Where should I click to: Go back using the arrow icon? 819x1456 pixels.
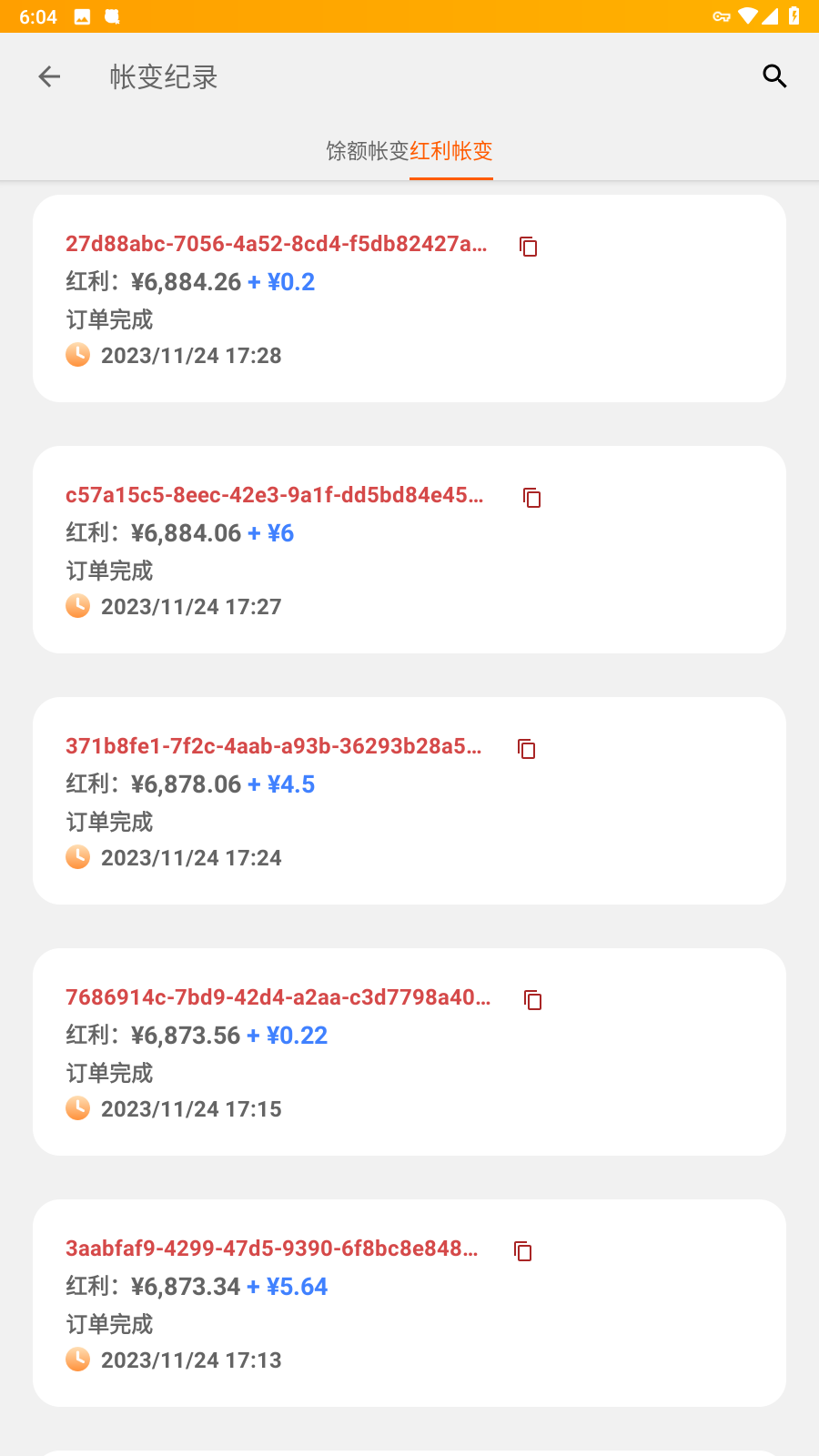[49, 77]
